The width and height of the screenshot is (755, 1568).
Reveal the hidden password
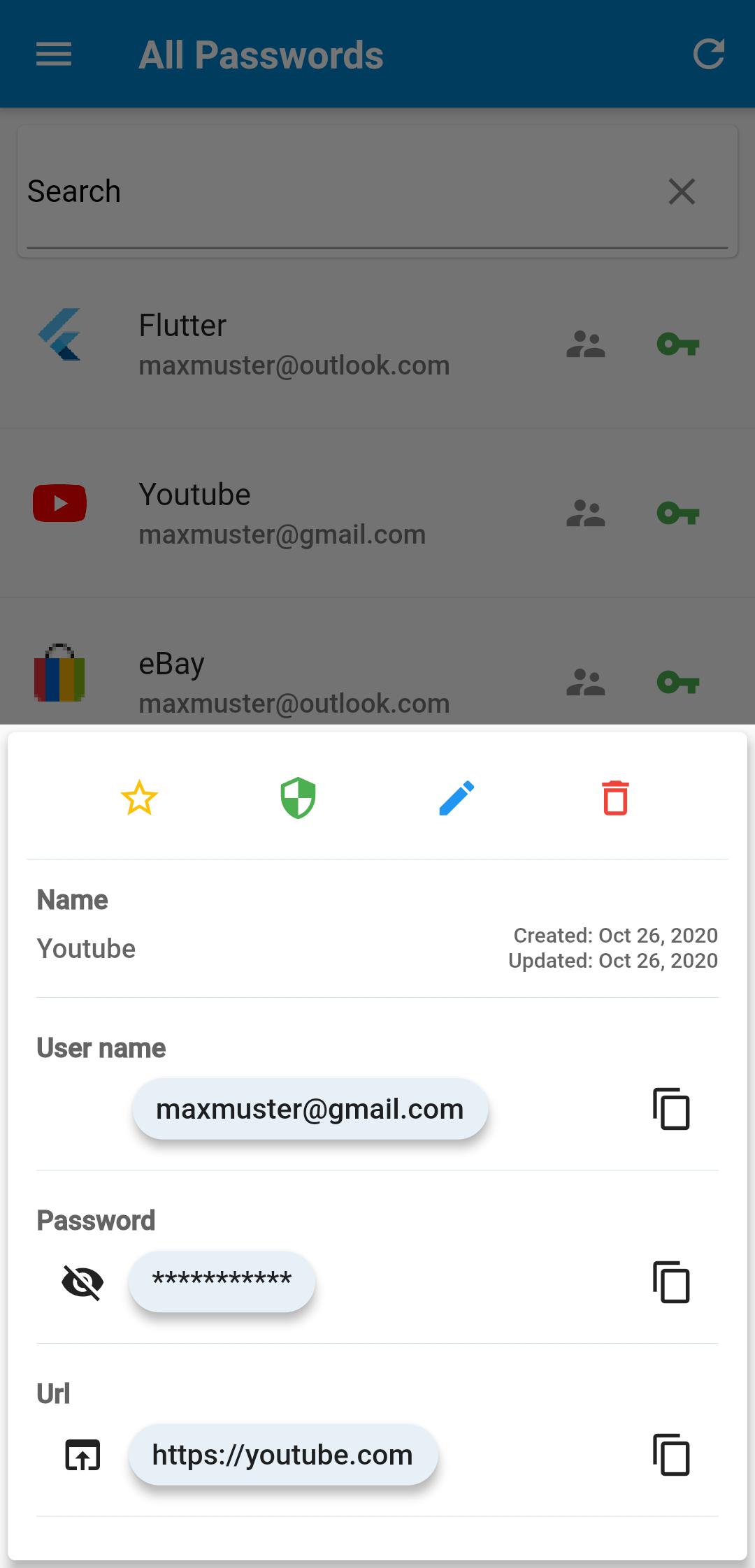pos(82,1282)
